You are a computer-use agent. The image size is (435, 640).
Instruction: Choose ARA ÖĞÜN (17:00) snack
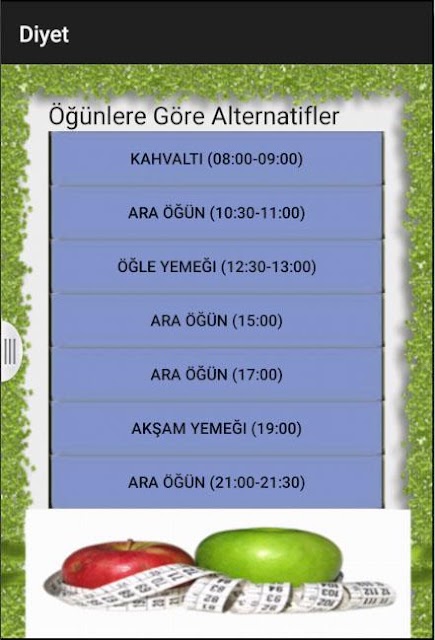(x=216, y=374)
